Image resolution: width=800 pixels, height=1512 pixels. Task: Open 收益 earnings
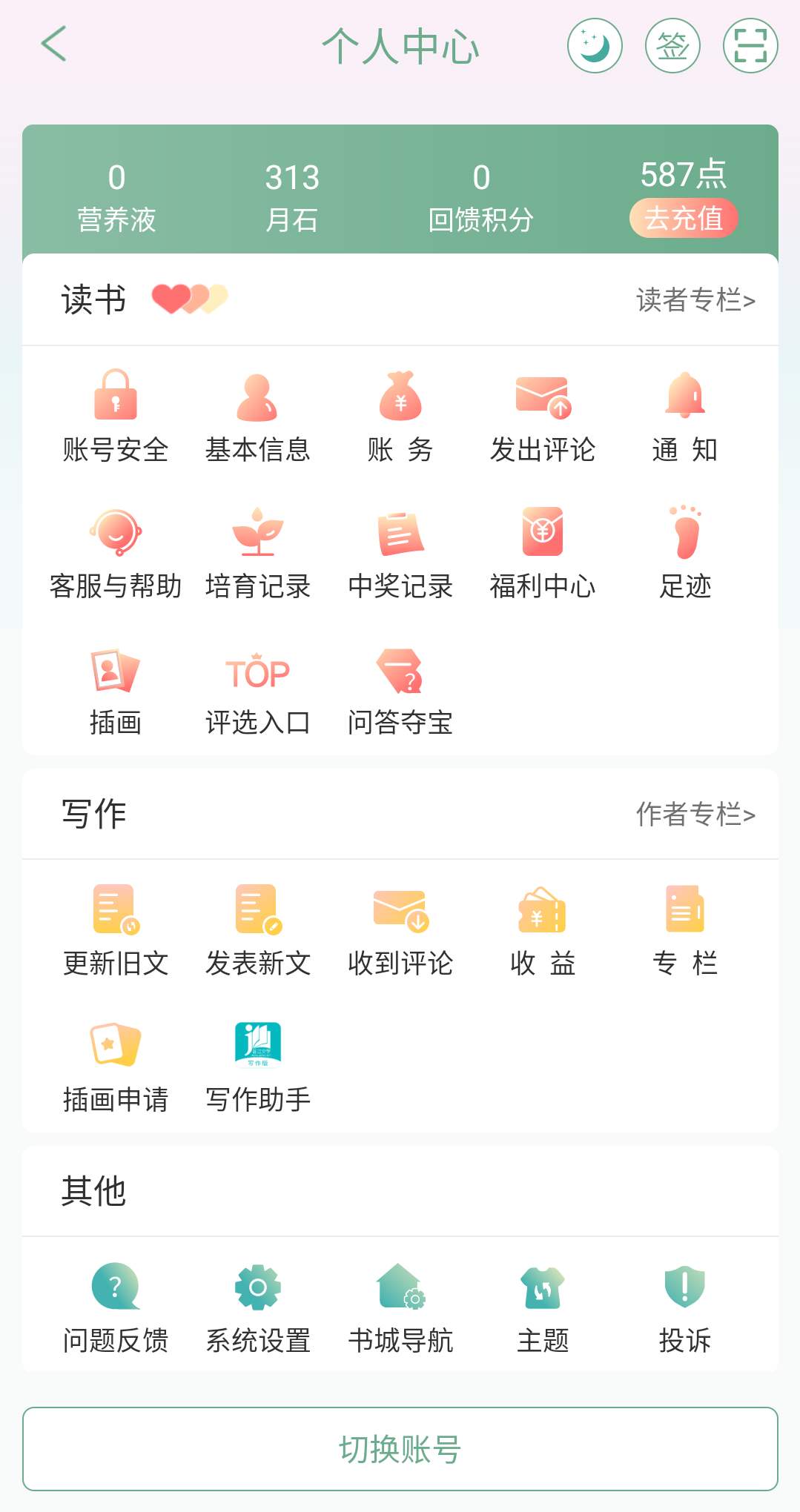coord(543,931)
